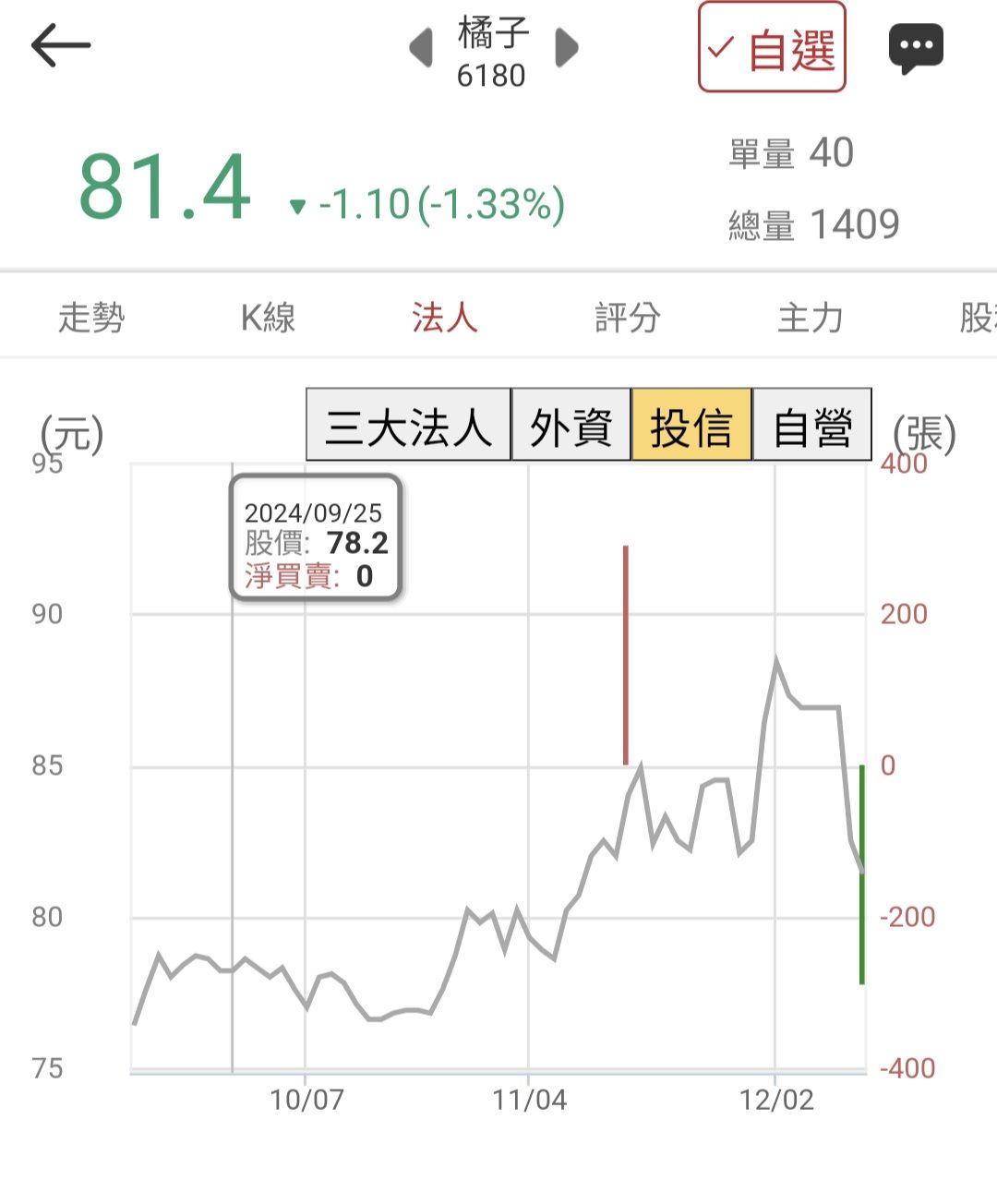
Task: Show 自營 chart data
Action: point(811,427)
